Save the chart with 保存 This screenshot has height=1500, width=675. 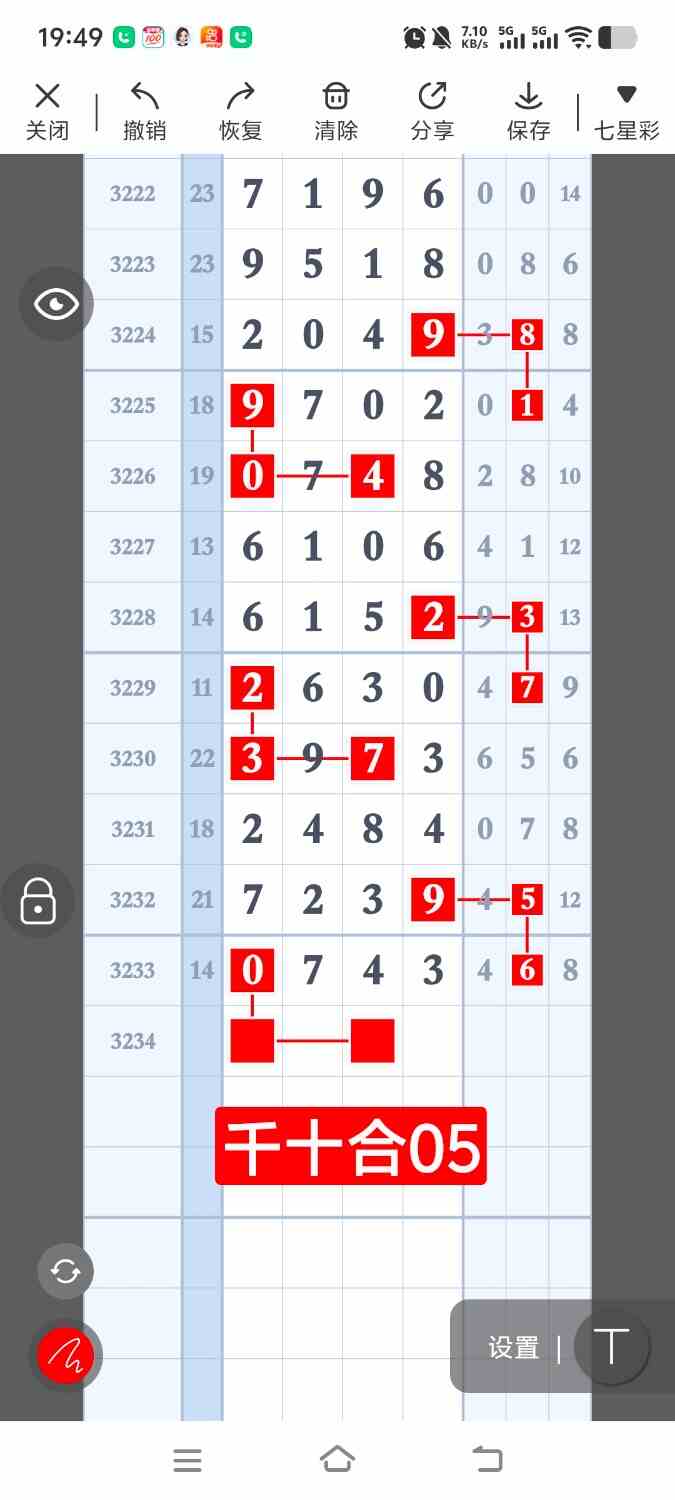[x=528, y=110]
